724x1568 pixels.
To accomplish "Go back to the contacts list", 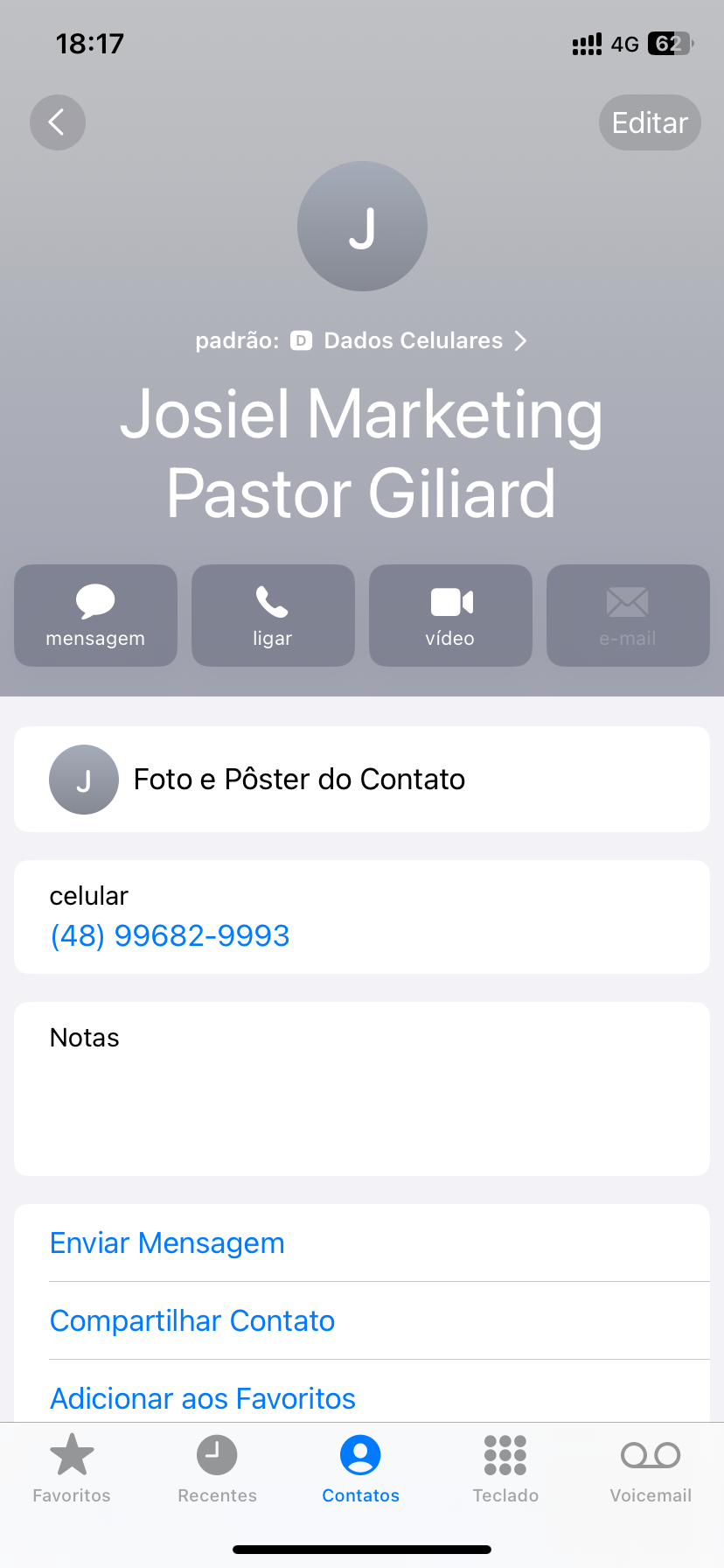I will tap(58, 122).
